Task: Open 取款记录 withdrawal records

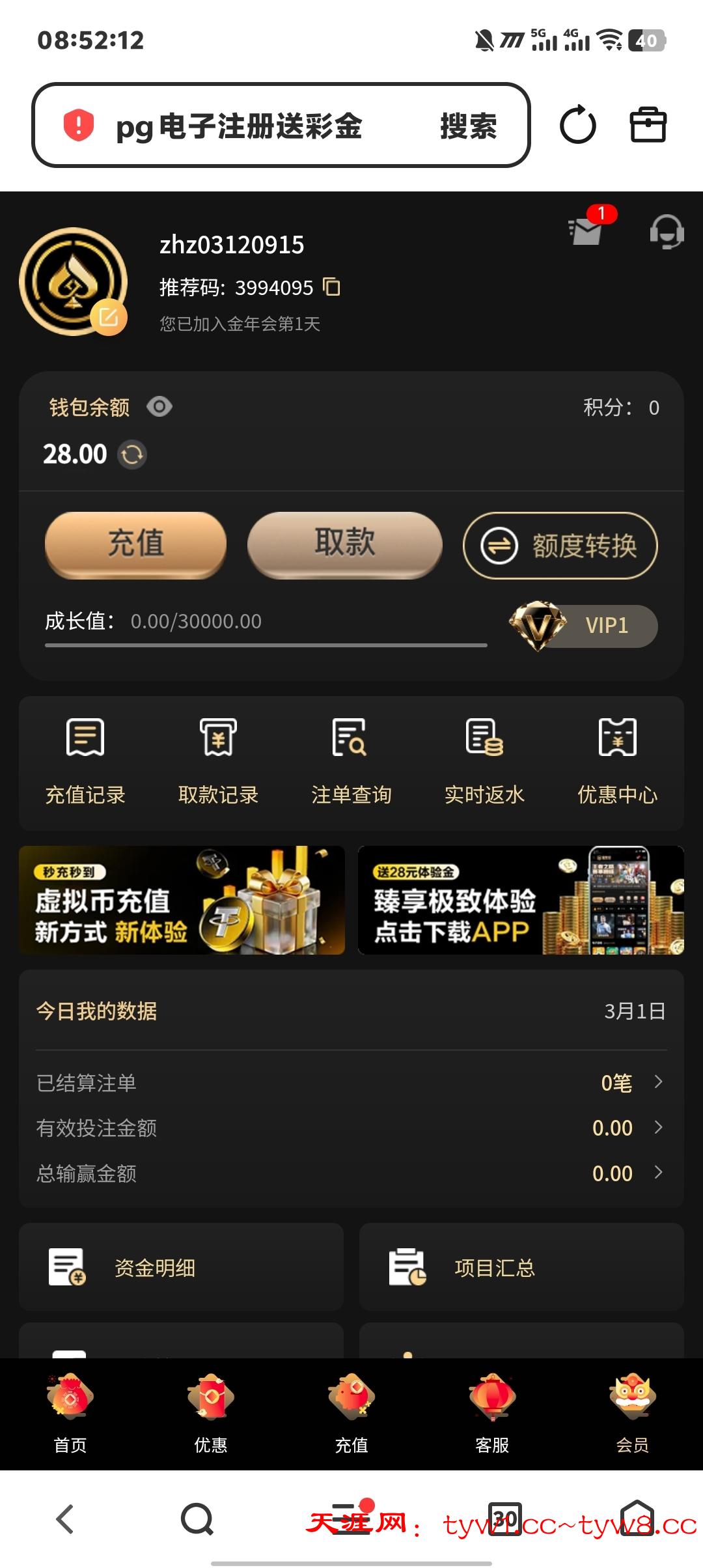Action: point(218,761)
